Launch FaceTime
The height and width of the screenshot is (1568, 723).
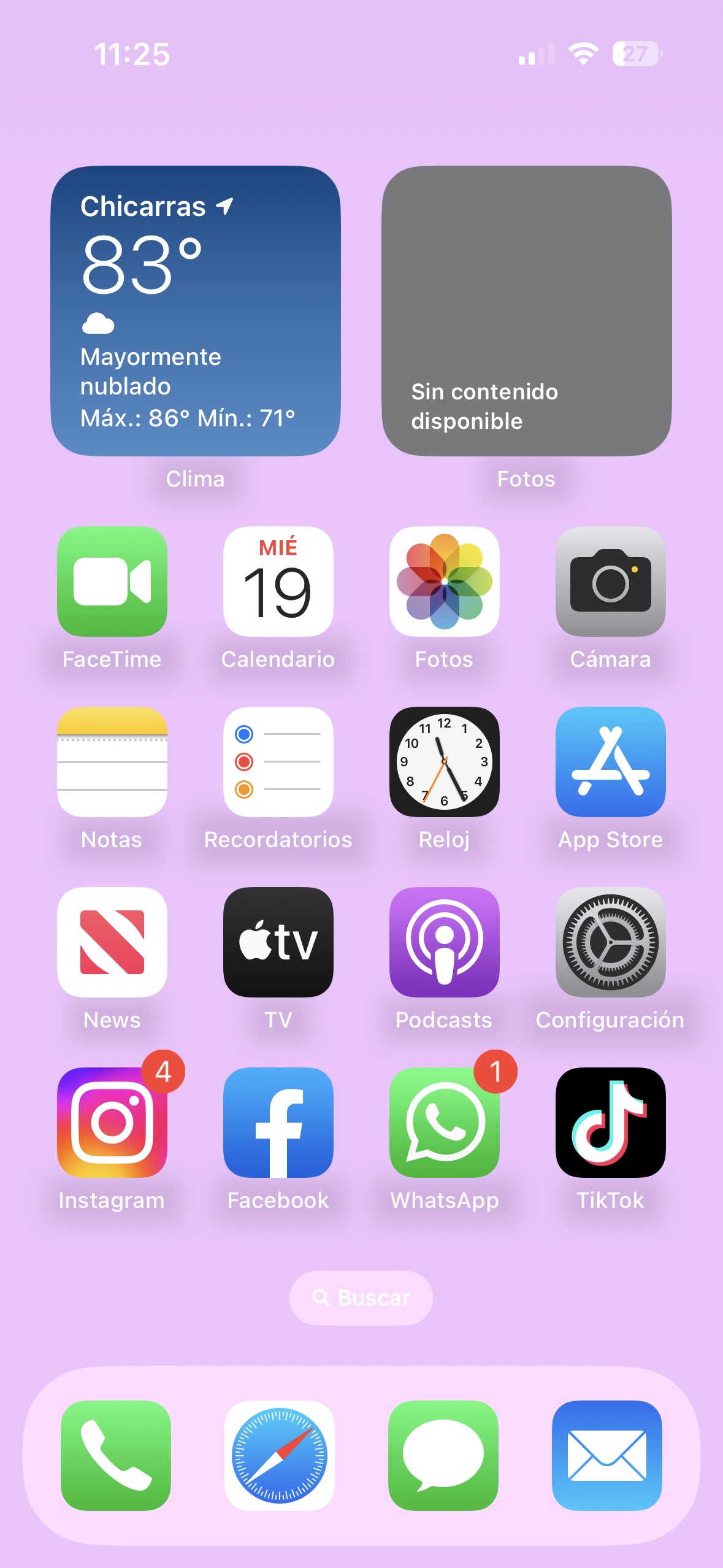click(112, 581)
